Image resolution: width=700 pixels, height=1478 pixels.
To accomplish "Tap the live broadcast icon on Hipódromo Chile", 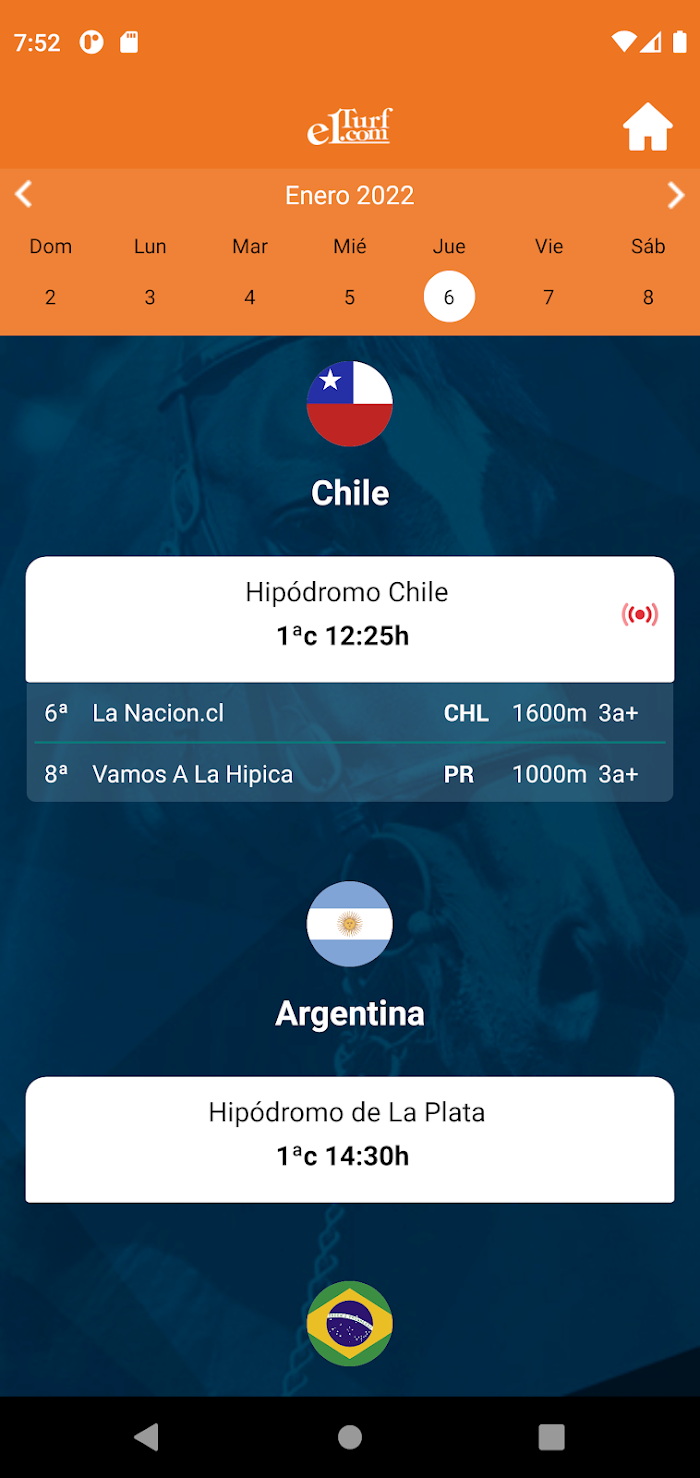I will (639, 614).
